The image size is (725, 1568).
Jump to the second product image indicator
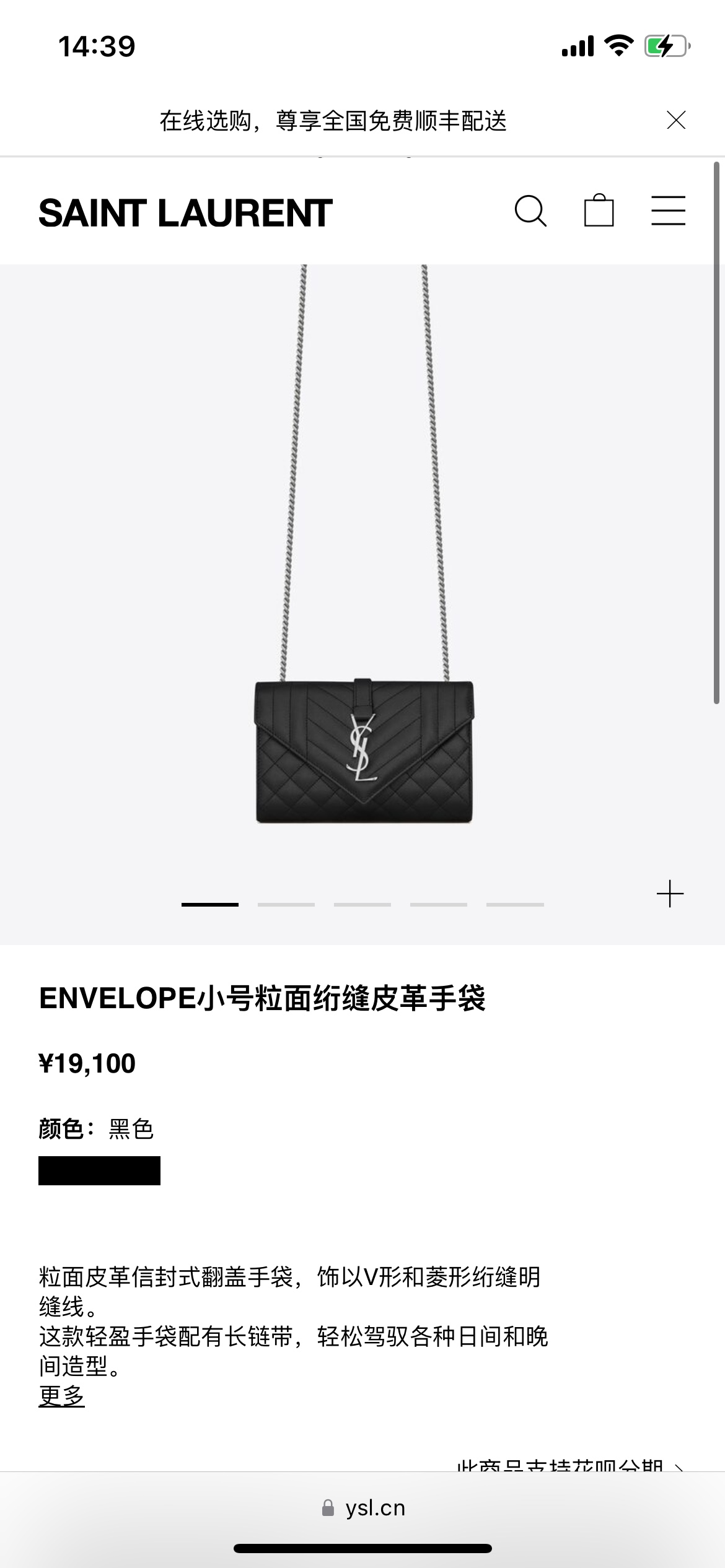286,905
